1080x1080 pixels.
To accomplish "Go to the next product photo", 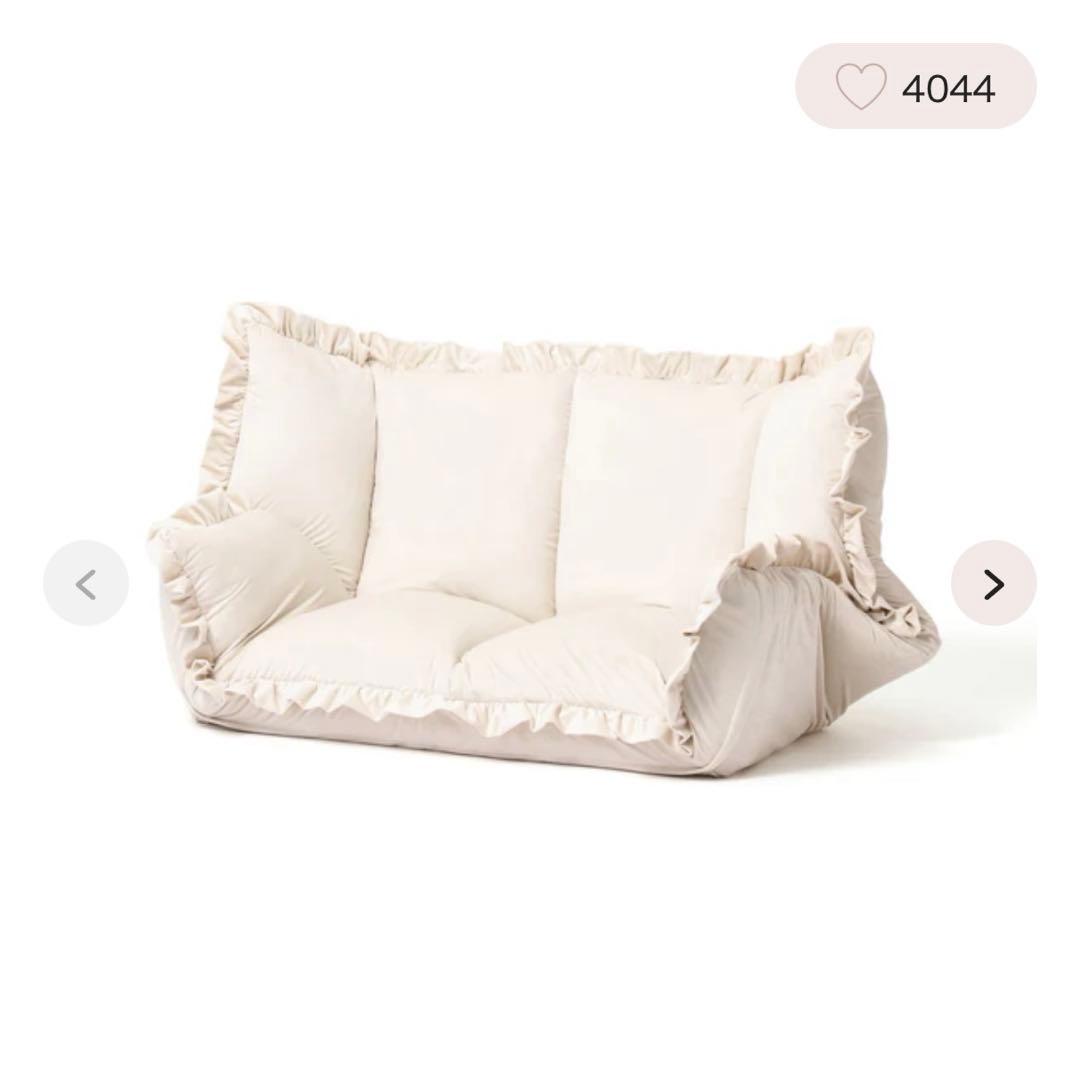I will click(x=993, y=583).
